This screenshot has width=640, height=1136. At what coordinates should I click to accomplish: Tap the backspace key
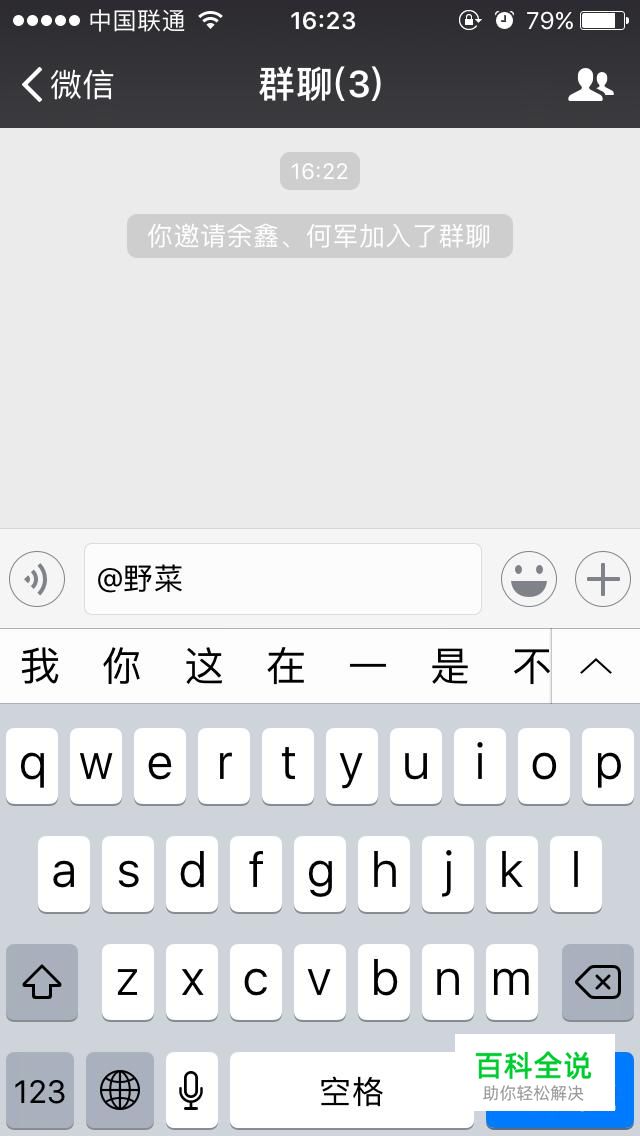(598, 982)
